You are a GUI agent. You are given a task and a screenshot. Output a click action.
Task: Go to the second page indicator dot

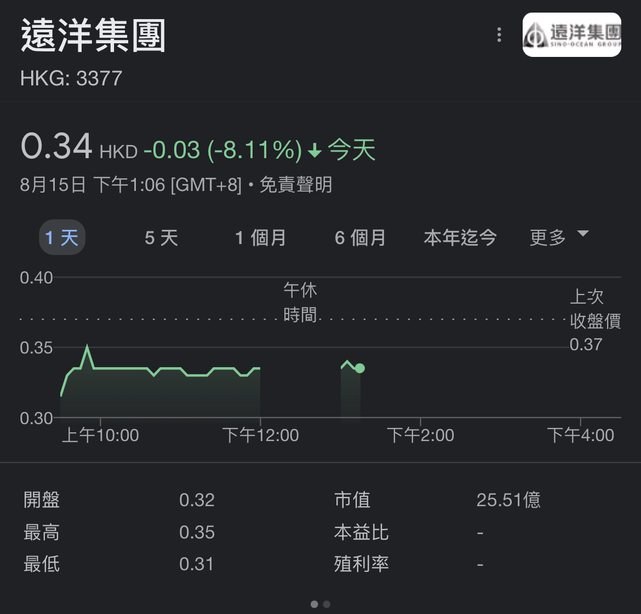tap(327, 604)
